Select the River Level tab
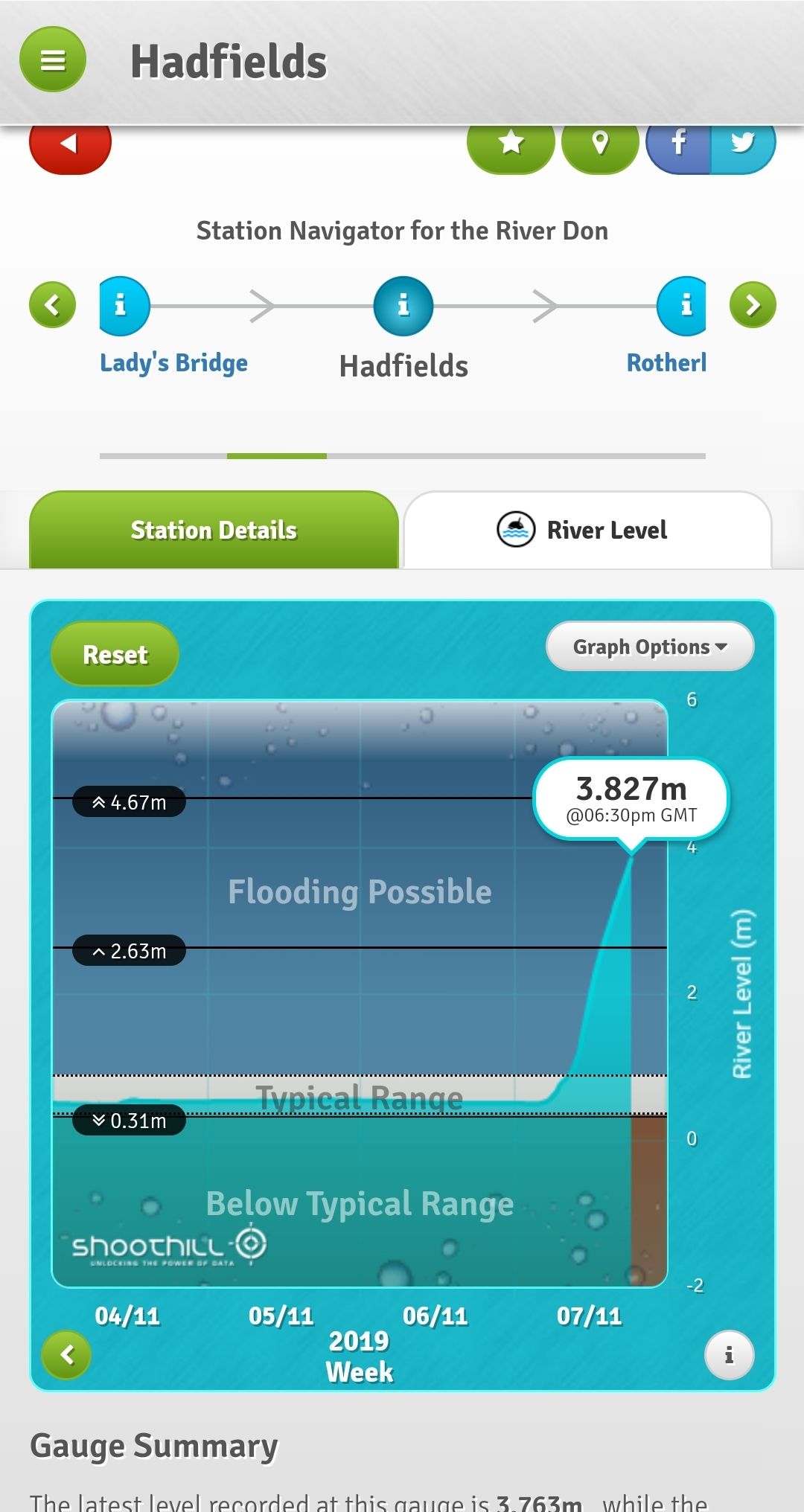This screenshot has width=804, height=1512. coord(587,530)
